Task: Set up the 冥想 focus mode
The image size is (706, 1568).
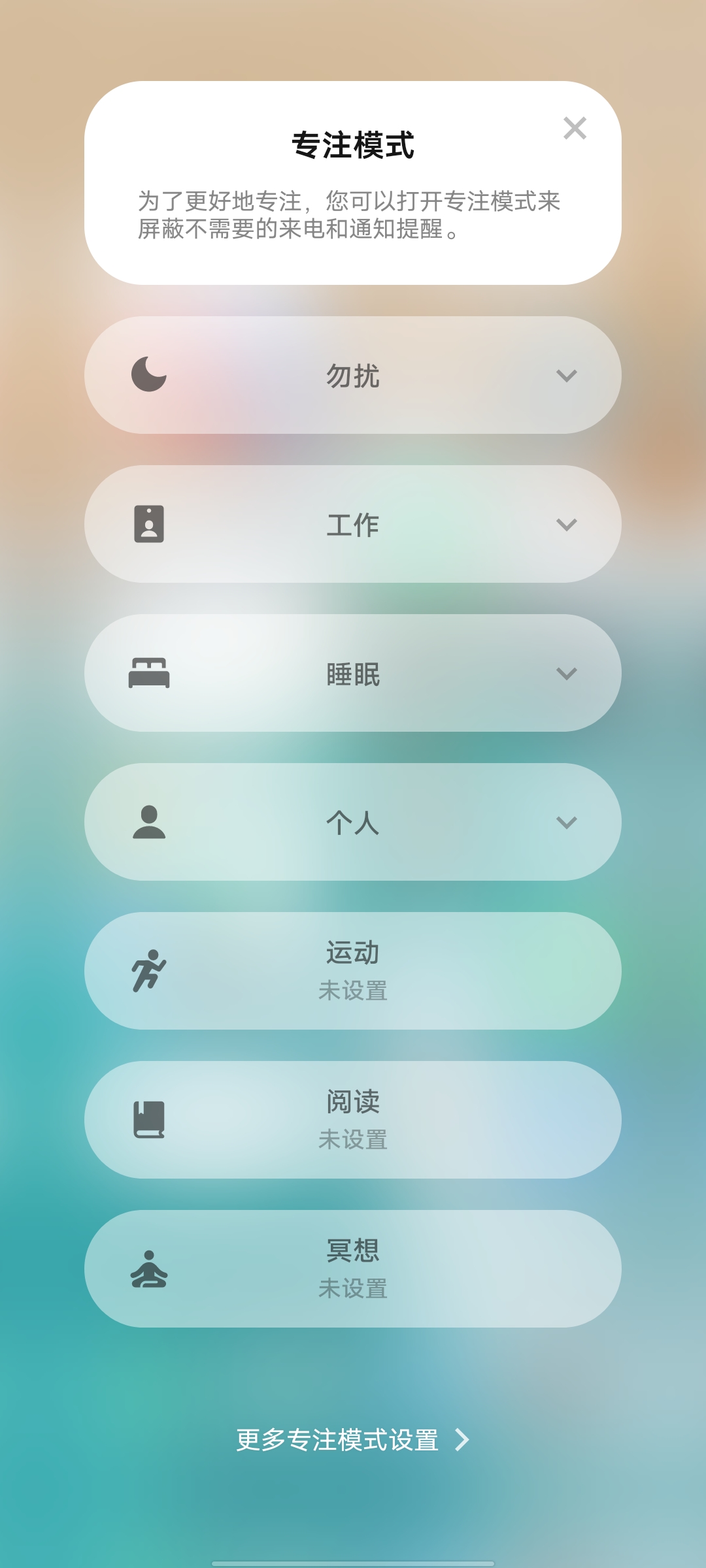Action: 353,1269
